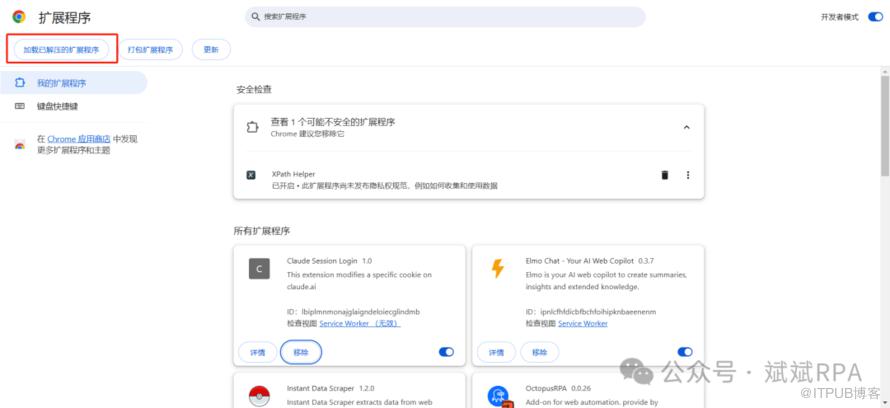Open Claude Session Login's Service Worker link
Screen dimensions: 890x408
tap(345, 324)
